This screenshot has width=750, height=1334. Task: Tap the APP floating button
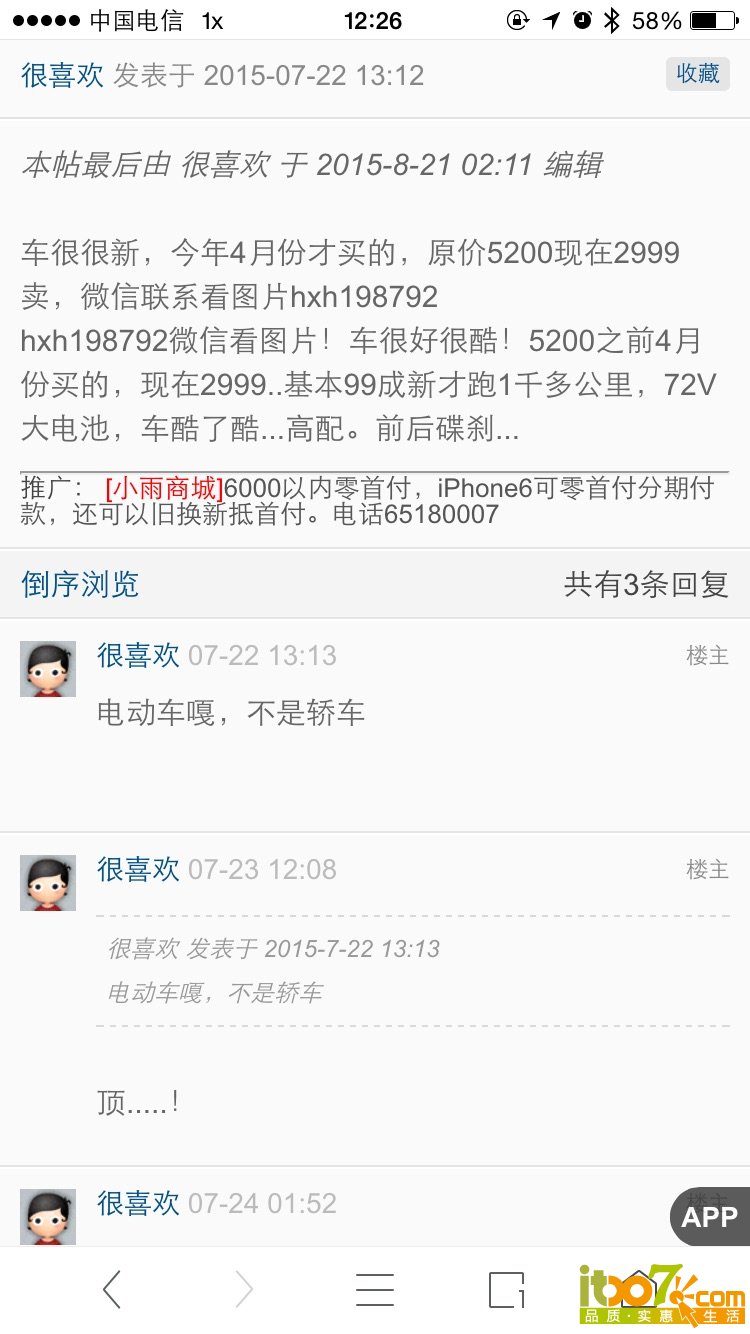pos(709,1217)
